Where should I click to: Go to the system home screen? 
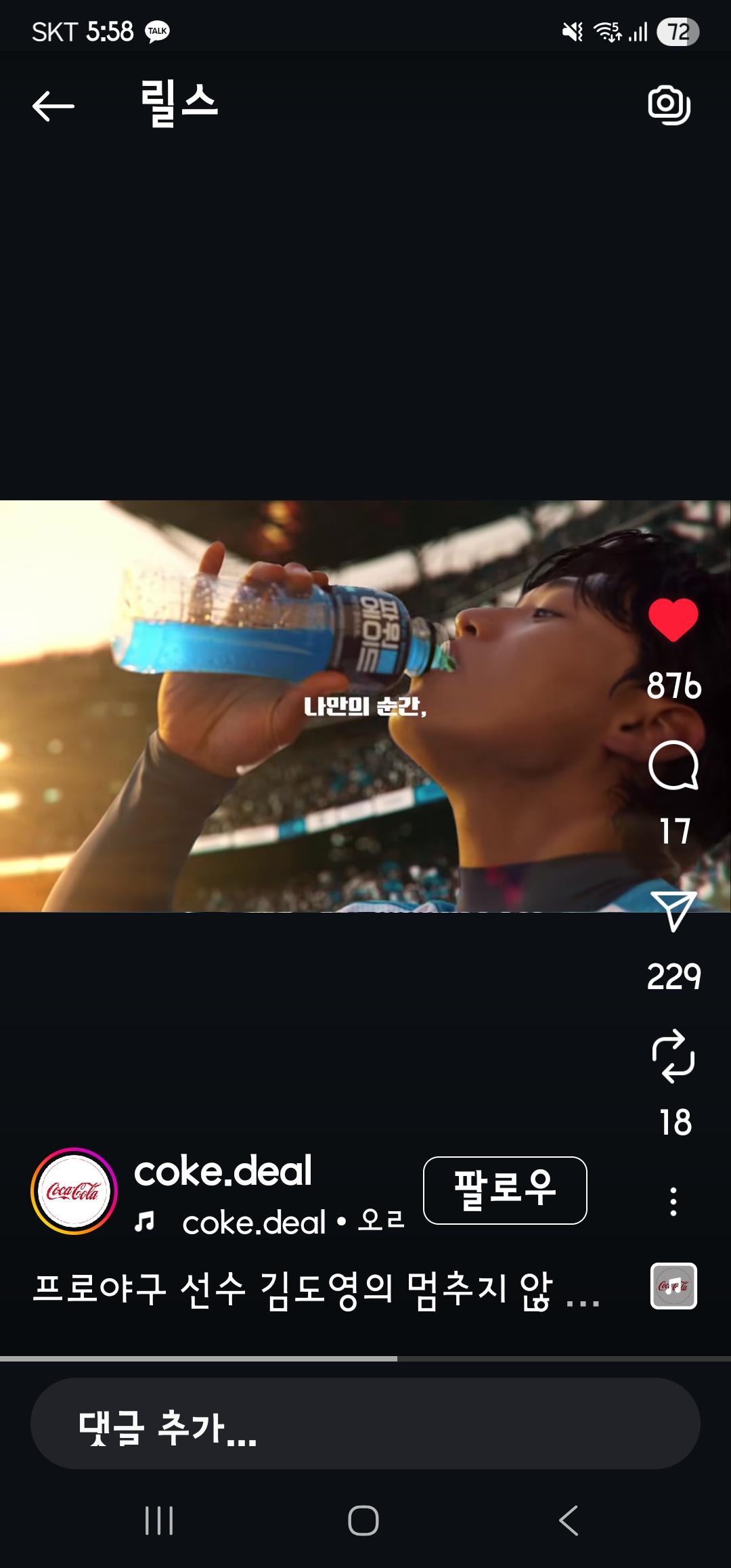(363, 1521)
